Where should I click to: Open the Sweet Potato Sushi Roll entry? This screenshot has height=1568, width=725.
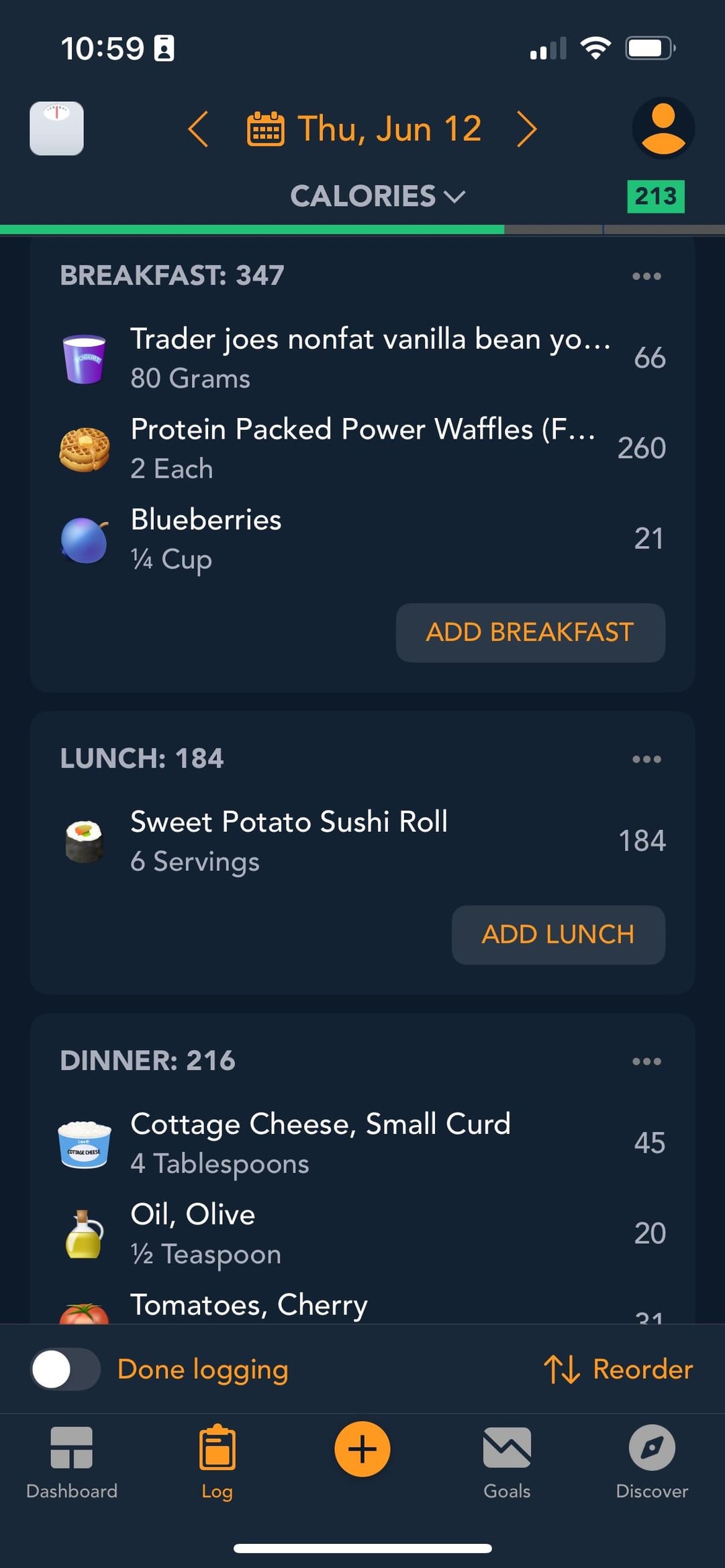362,841
